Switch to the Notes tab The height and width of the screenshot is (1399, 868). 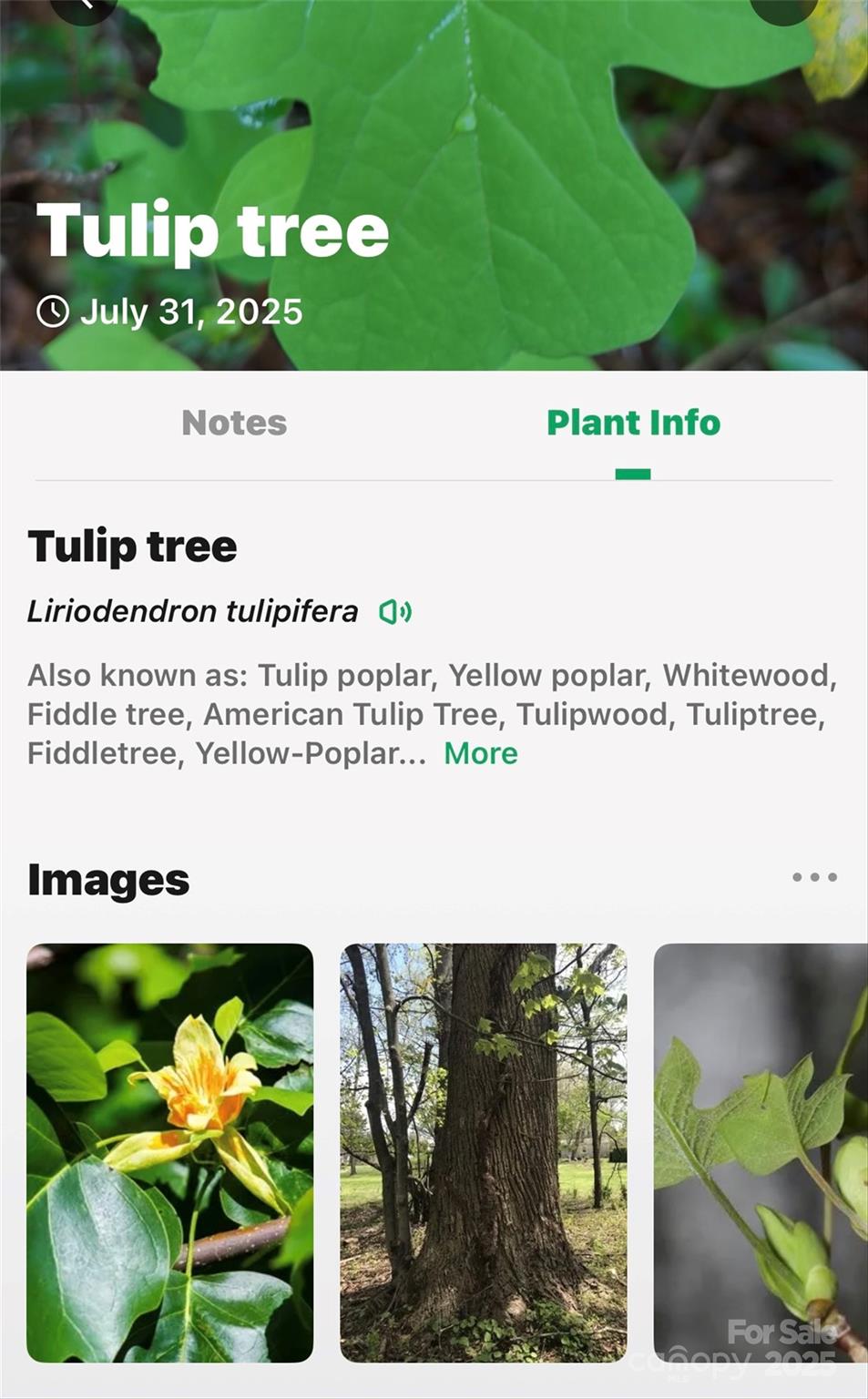[x=234, y=423]
